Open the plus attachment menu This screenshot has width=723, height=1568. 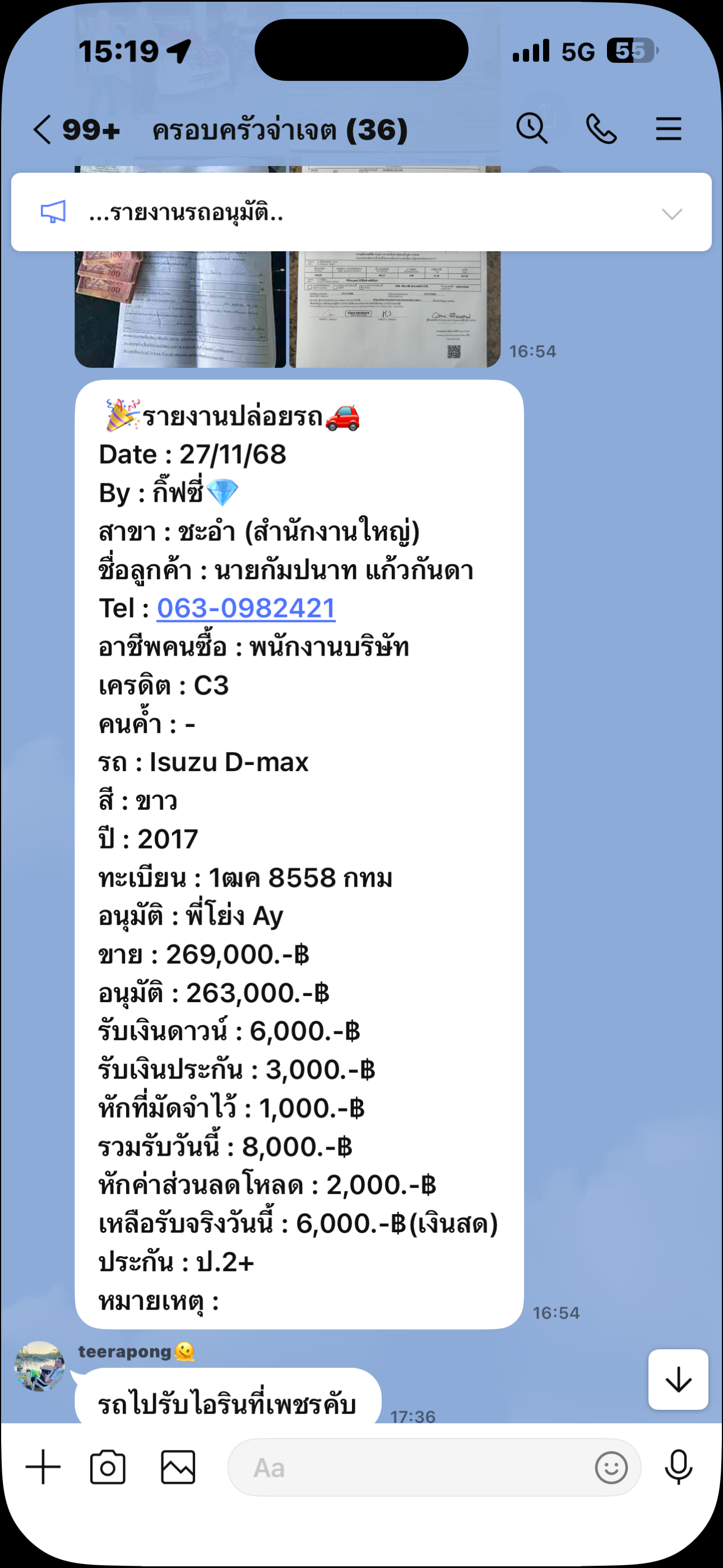(x=43, y=1468)
